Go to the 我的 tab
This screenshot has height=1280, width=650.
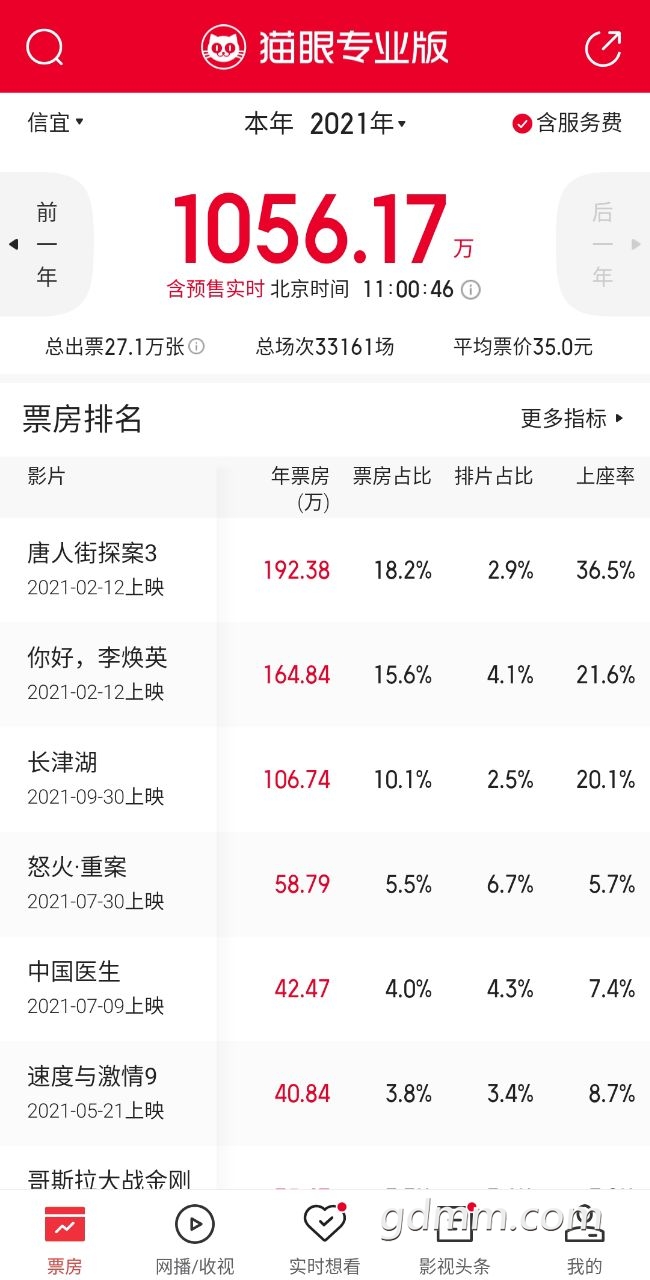(584, 1240)
